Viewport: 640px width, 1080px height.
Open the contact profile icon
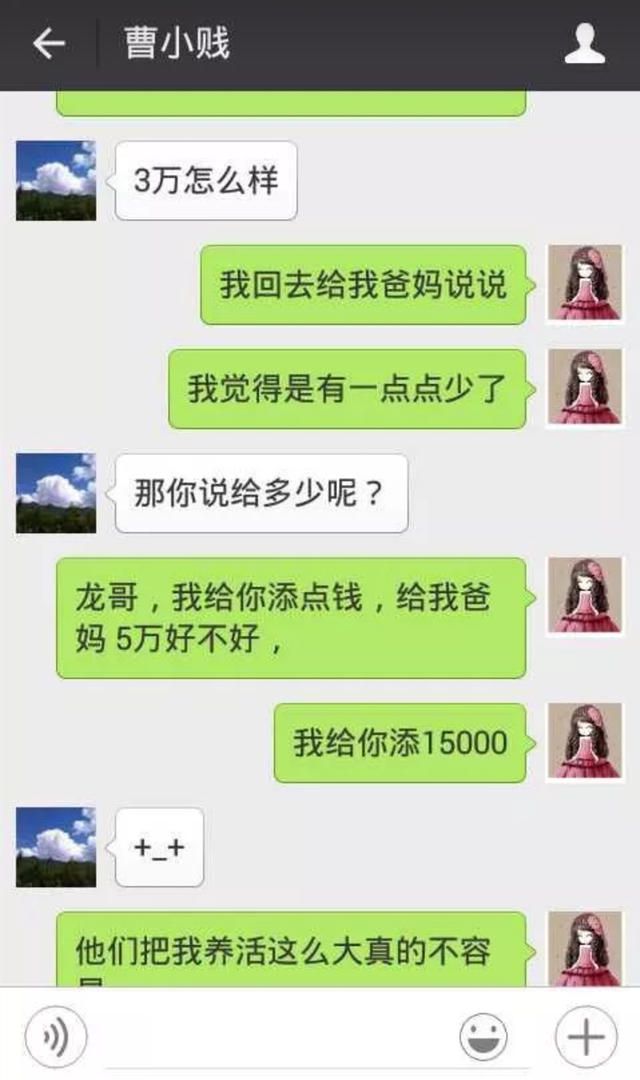pos(584,44)
